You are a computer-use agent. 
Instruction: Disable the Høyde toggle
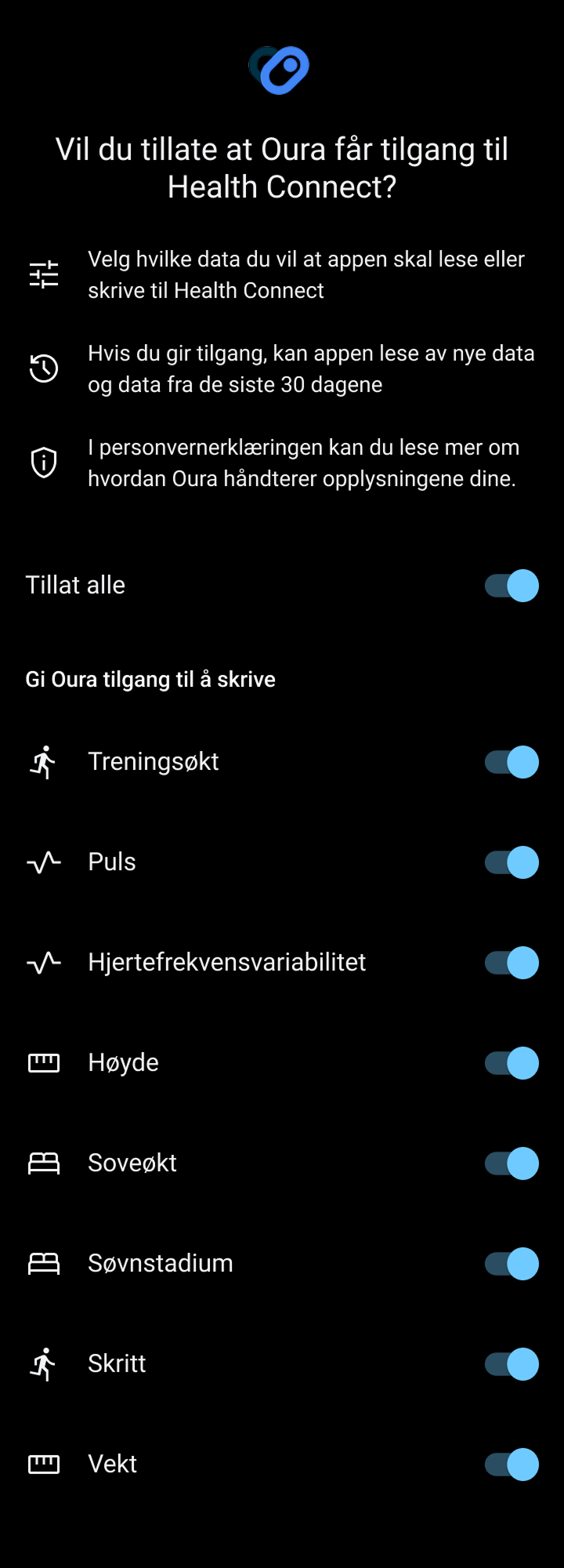(x=512, y=1063)
